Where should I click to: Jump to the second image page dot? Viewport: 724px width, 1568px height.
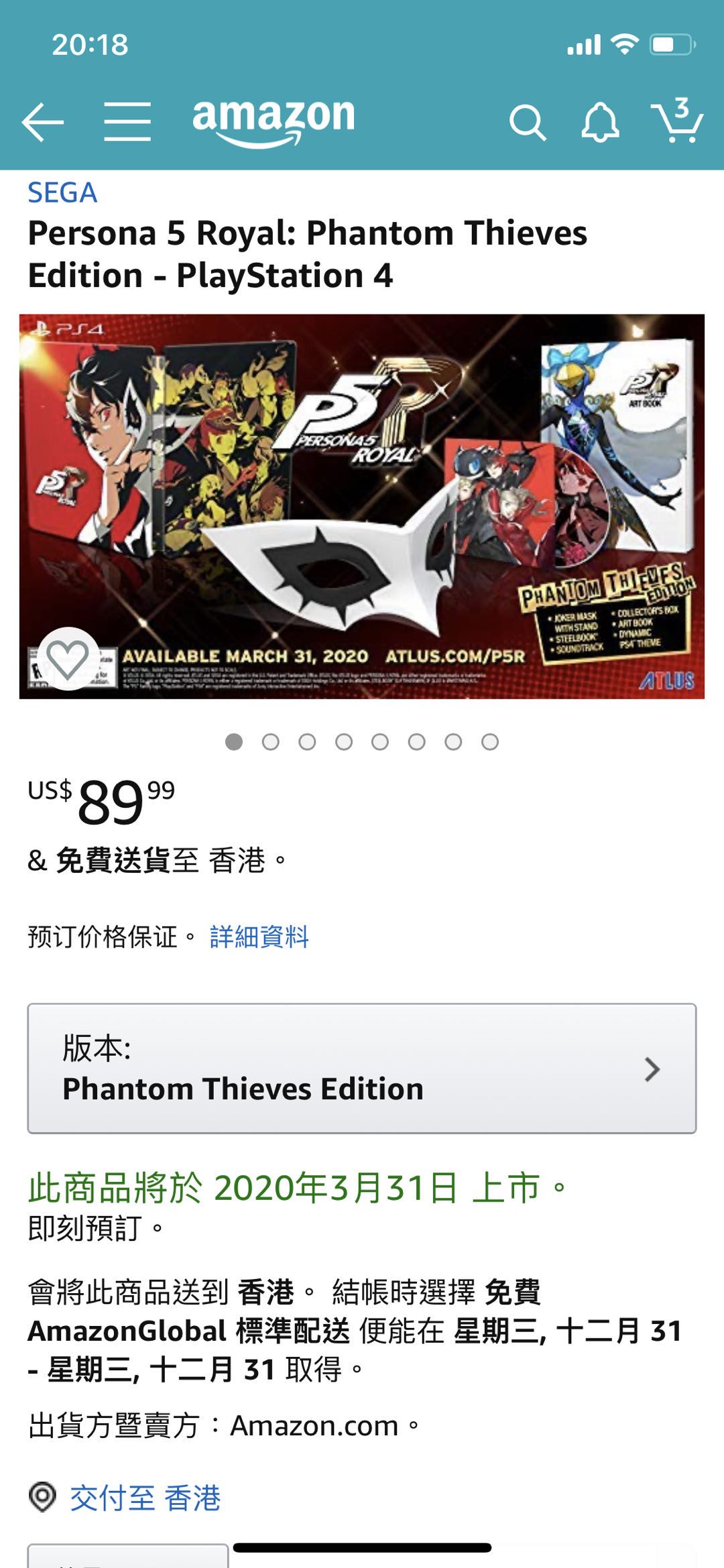(271, 742)
